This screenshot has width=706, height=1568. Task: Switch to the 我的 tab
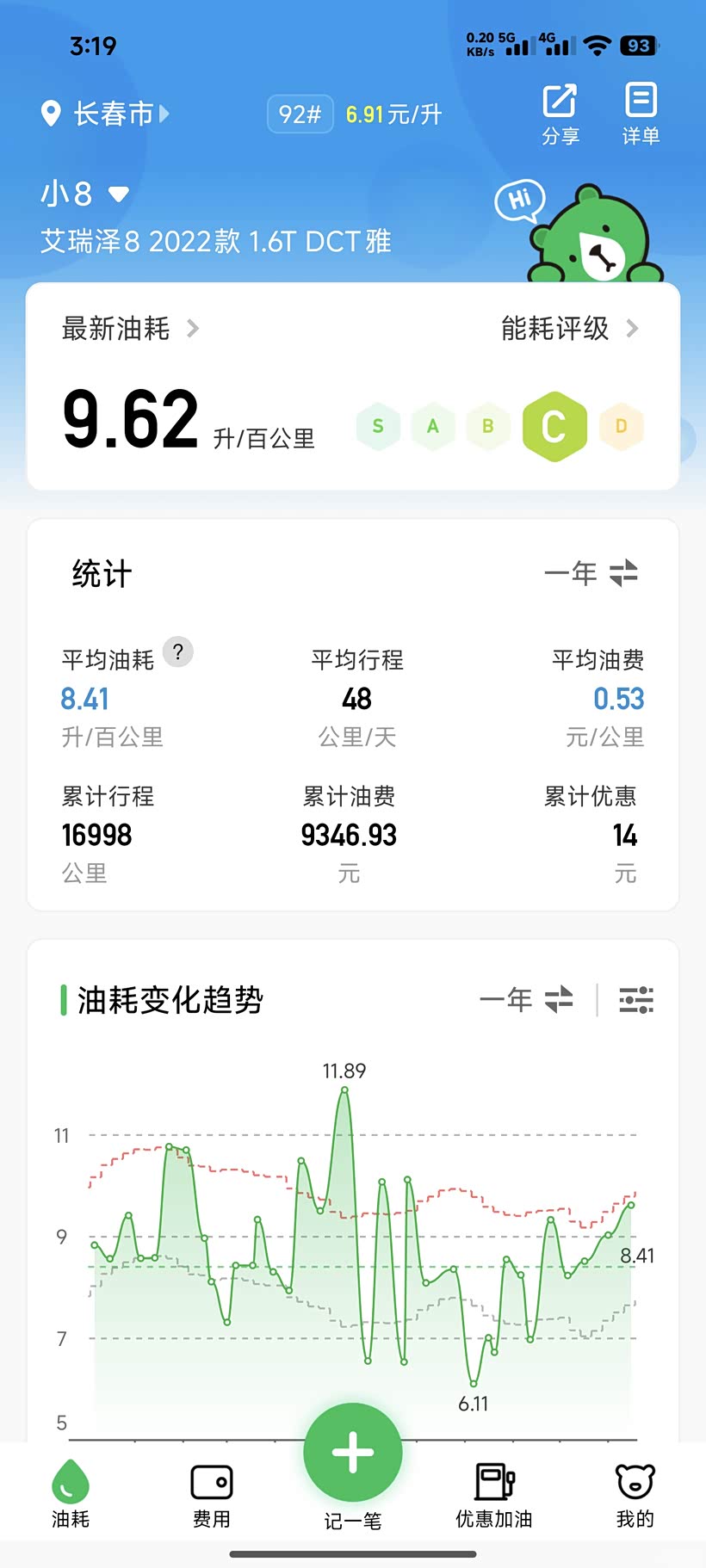[x=635, y=1493]
